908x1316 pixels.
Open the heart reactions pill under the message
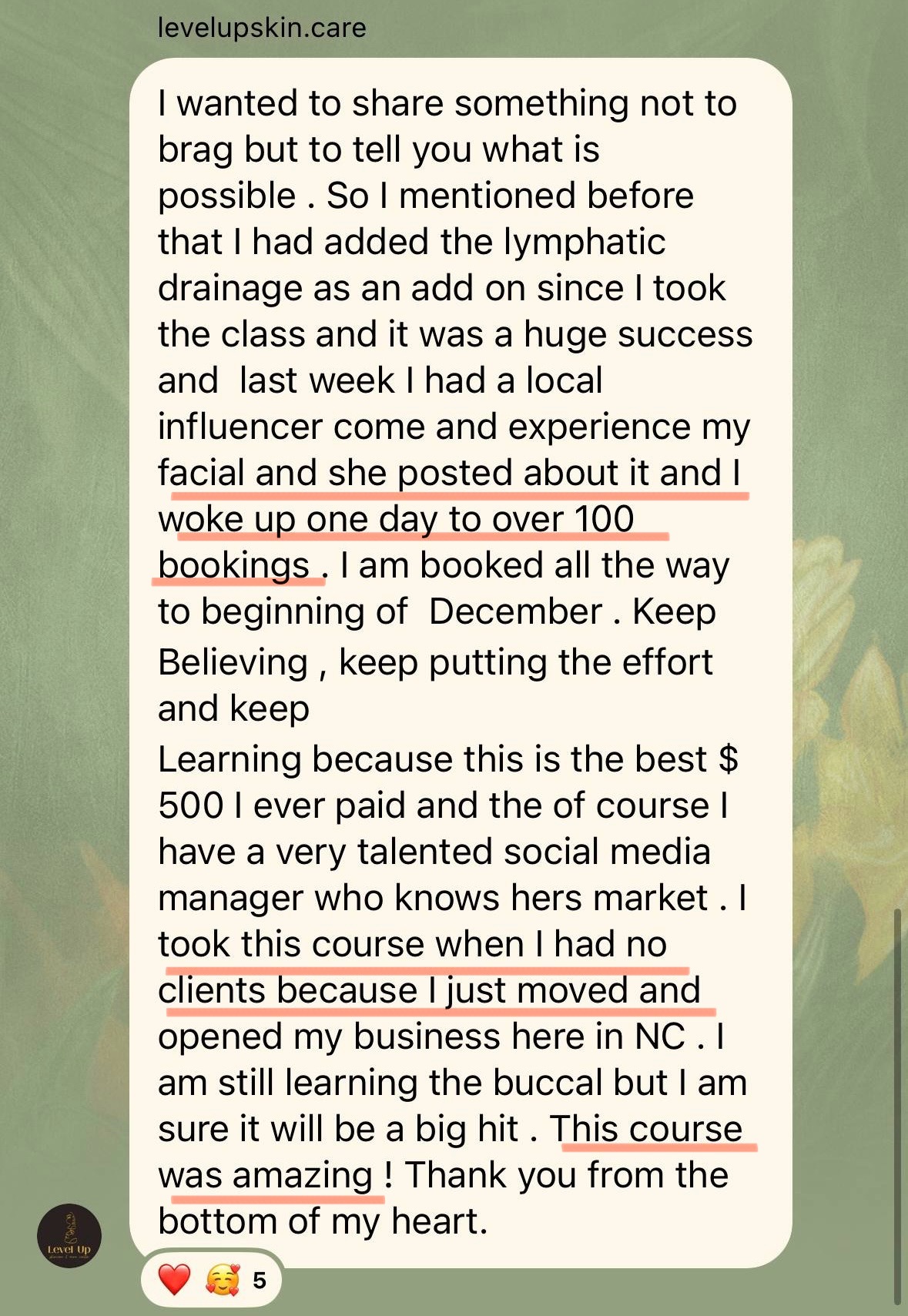tap(211, 1280)
